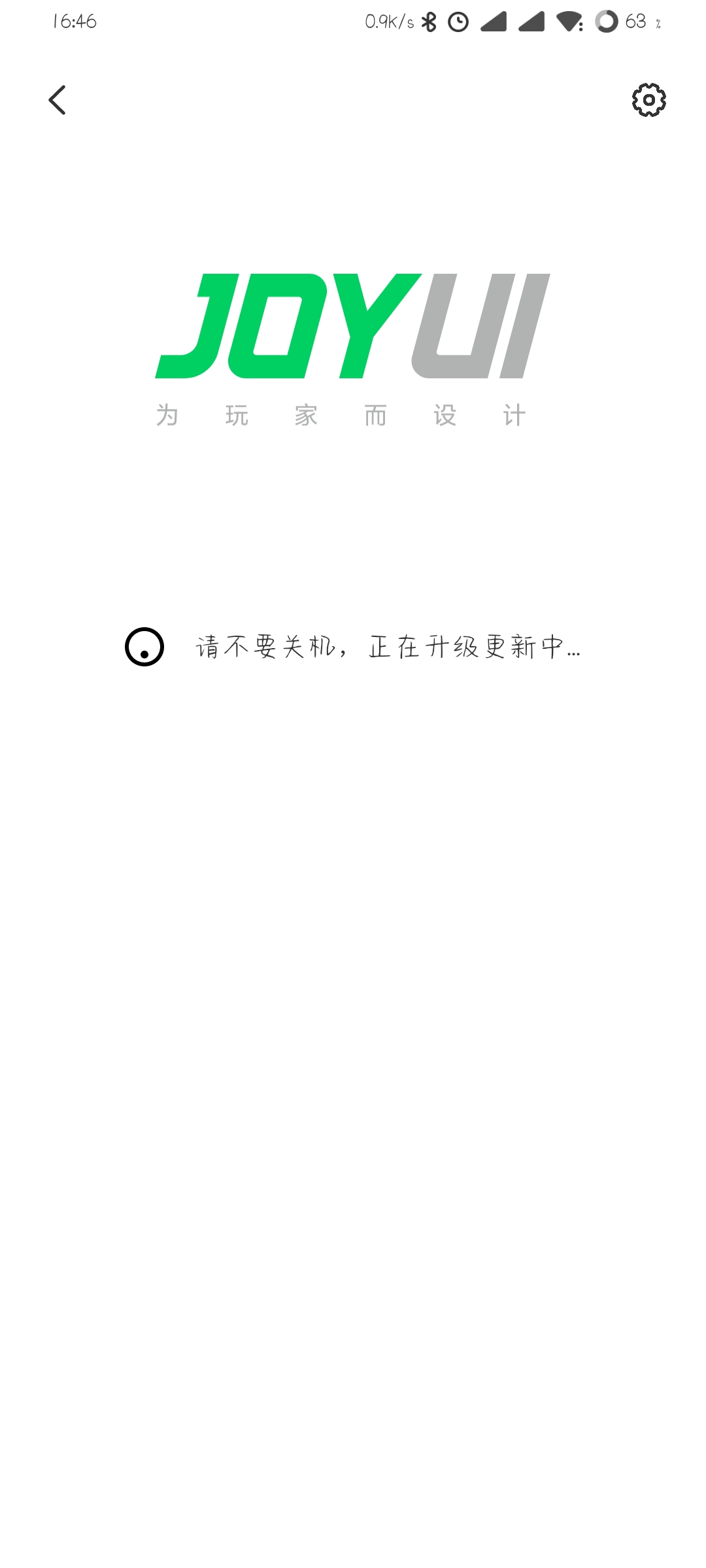Open the settings gear icon

coord(648,100)
